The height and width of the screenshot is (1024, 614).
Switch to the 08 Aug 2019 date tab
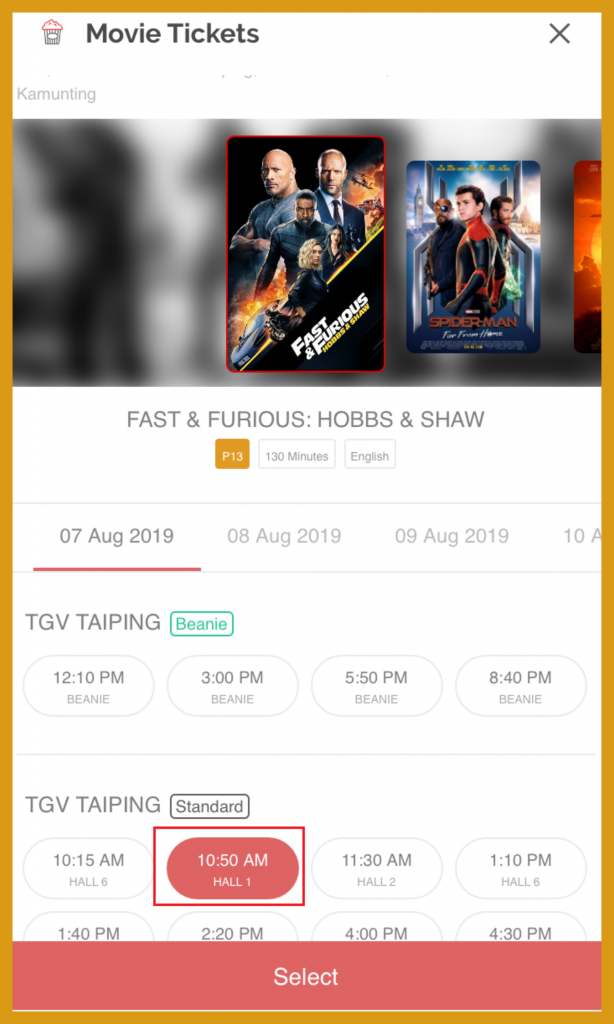(x=284, y=536)
